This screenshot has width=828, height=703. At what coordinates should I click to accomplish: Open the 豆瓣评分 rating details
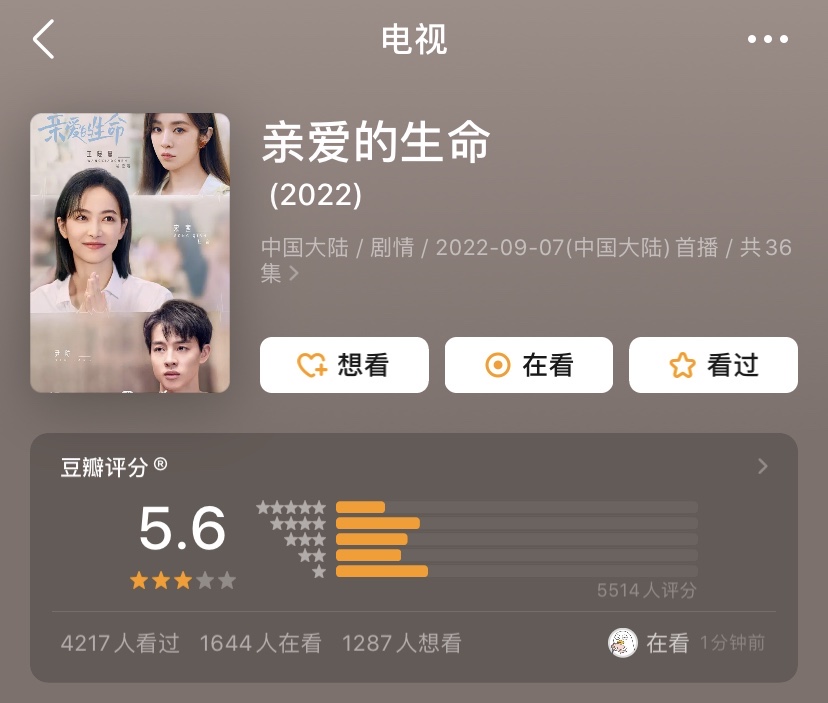(762, 466)
